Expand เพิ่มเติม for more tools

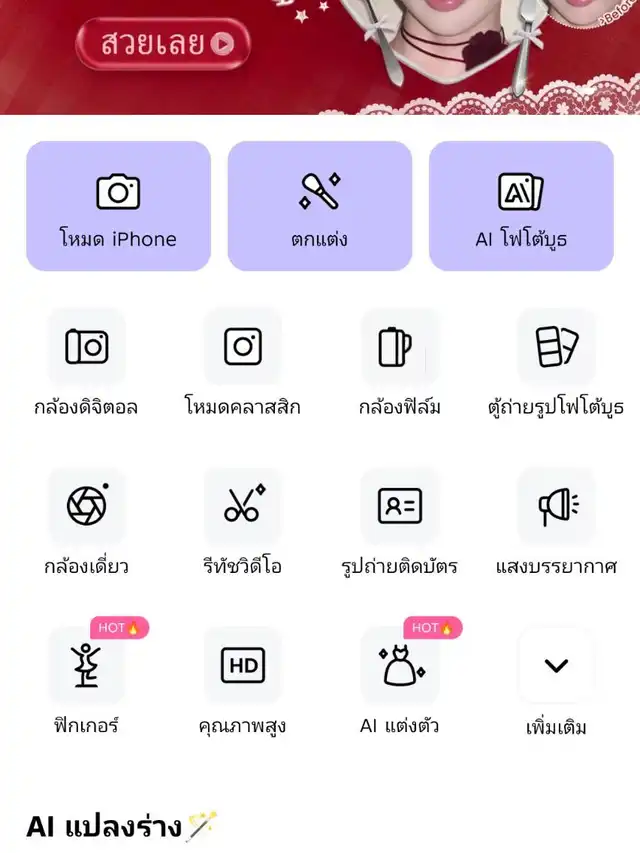[556, 666]
